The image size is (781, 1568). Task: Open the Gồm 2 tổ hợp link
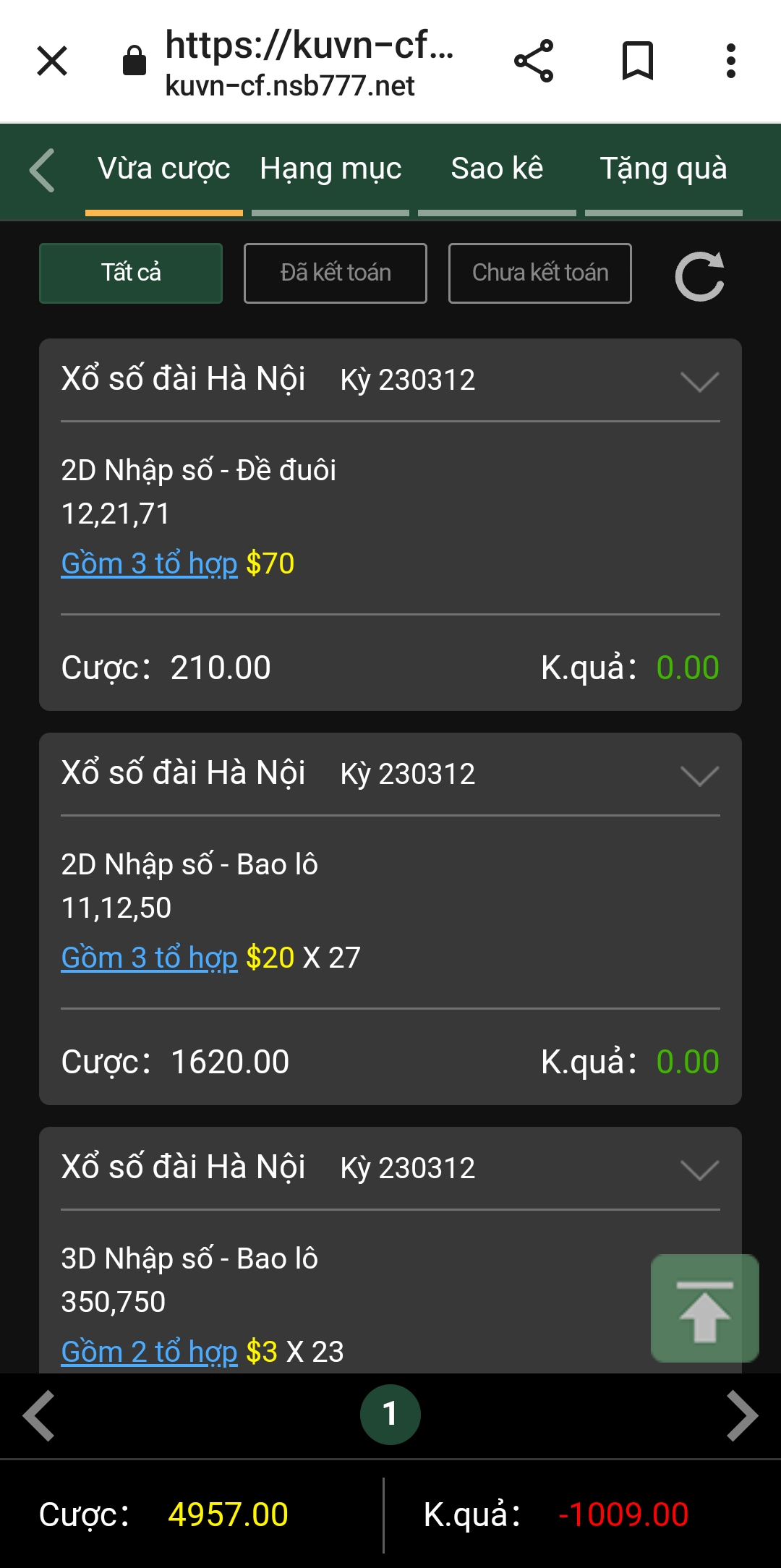(x=149, y=1352)
